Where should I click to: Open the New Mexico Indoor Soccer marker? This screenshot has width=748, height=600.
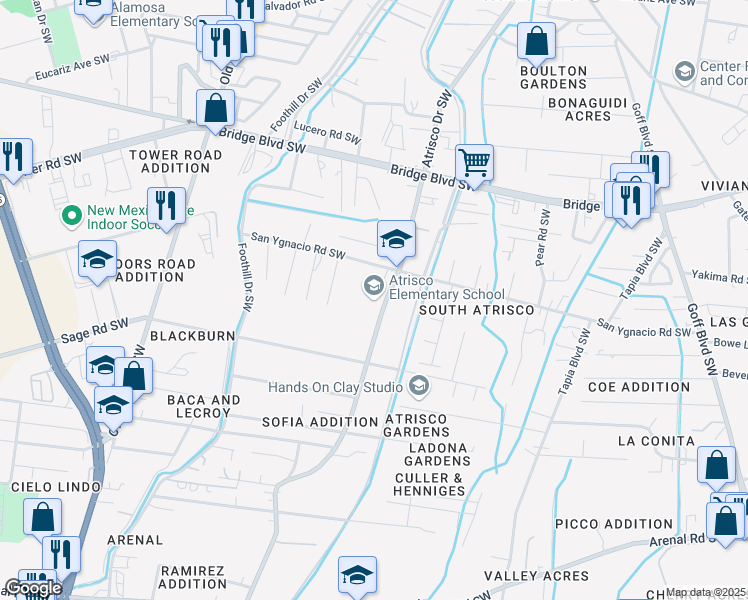[71, 215]
